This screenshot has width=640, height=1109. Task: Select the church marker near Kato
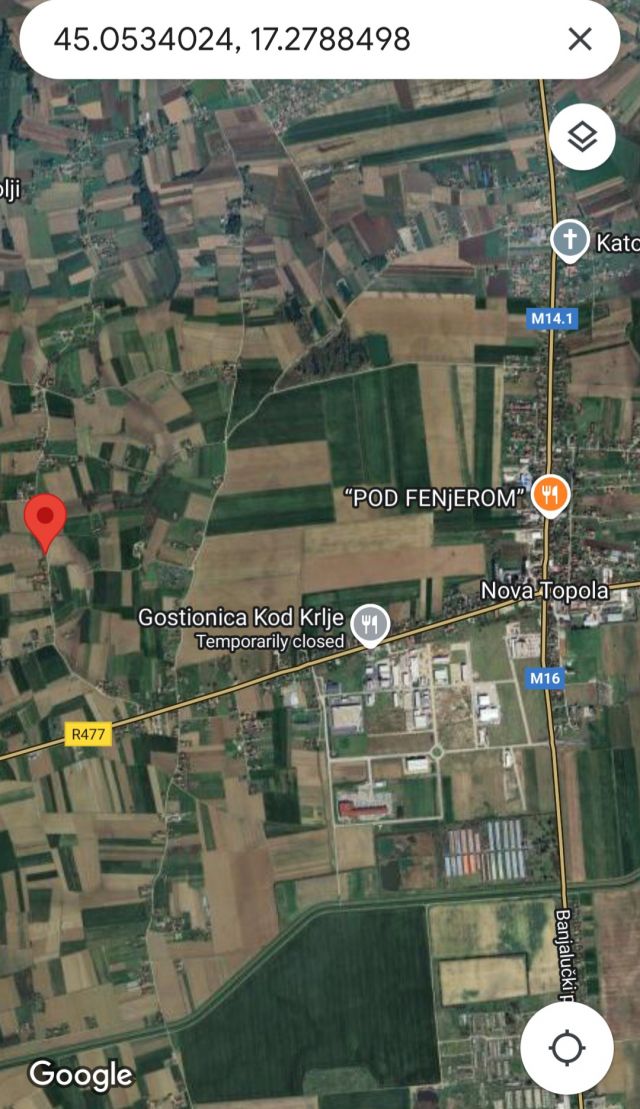click(570, 241)
